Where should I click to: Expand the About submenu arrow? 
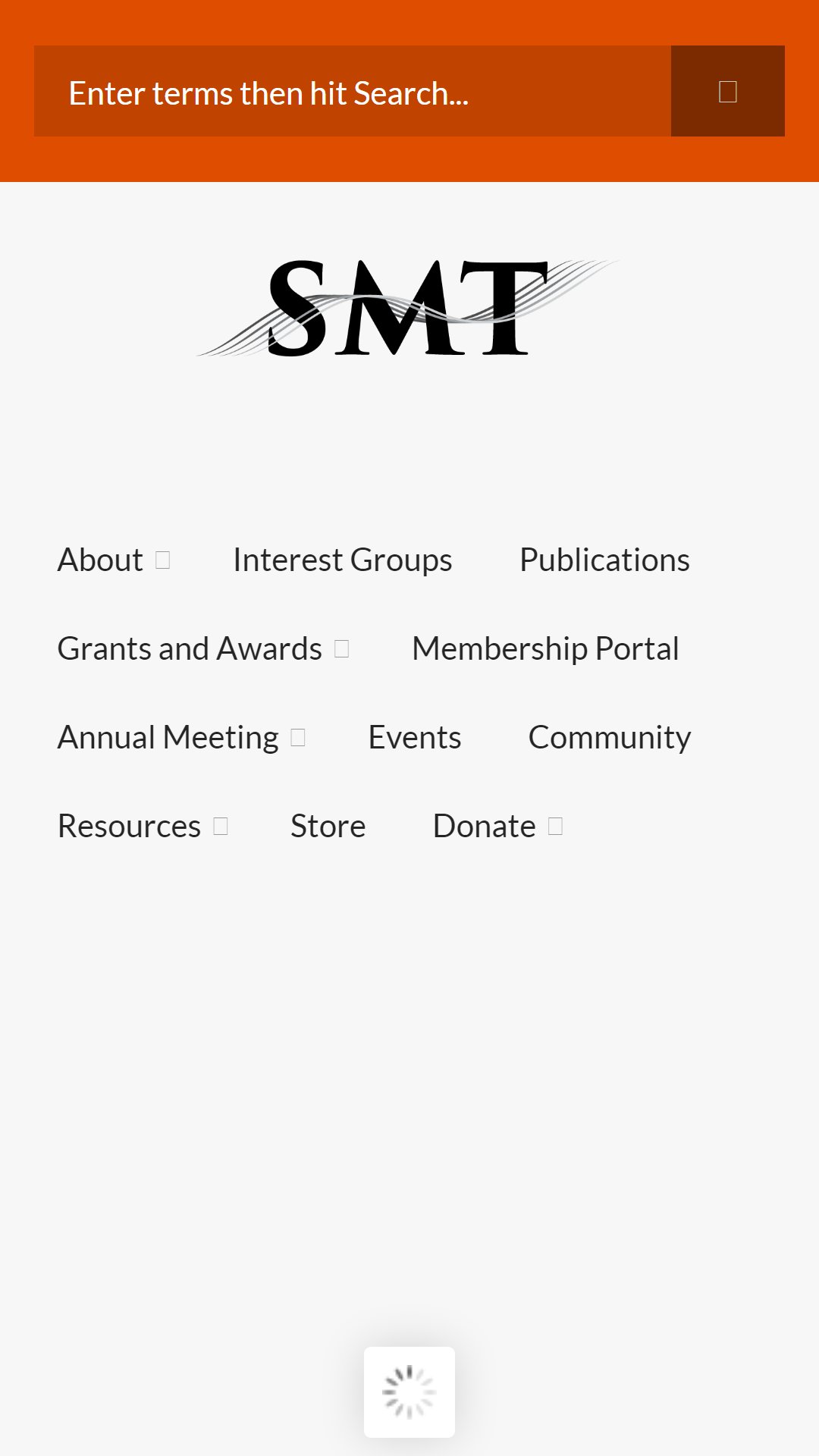click(x=162, y=560)
